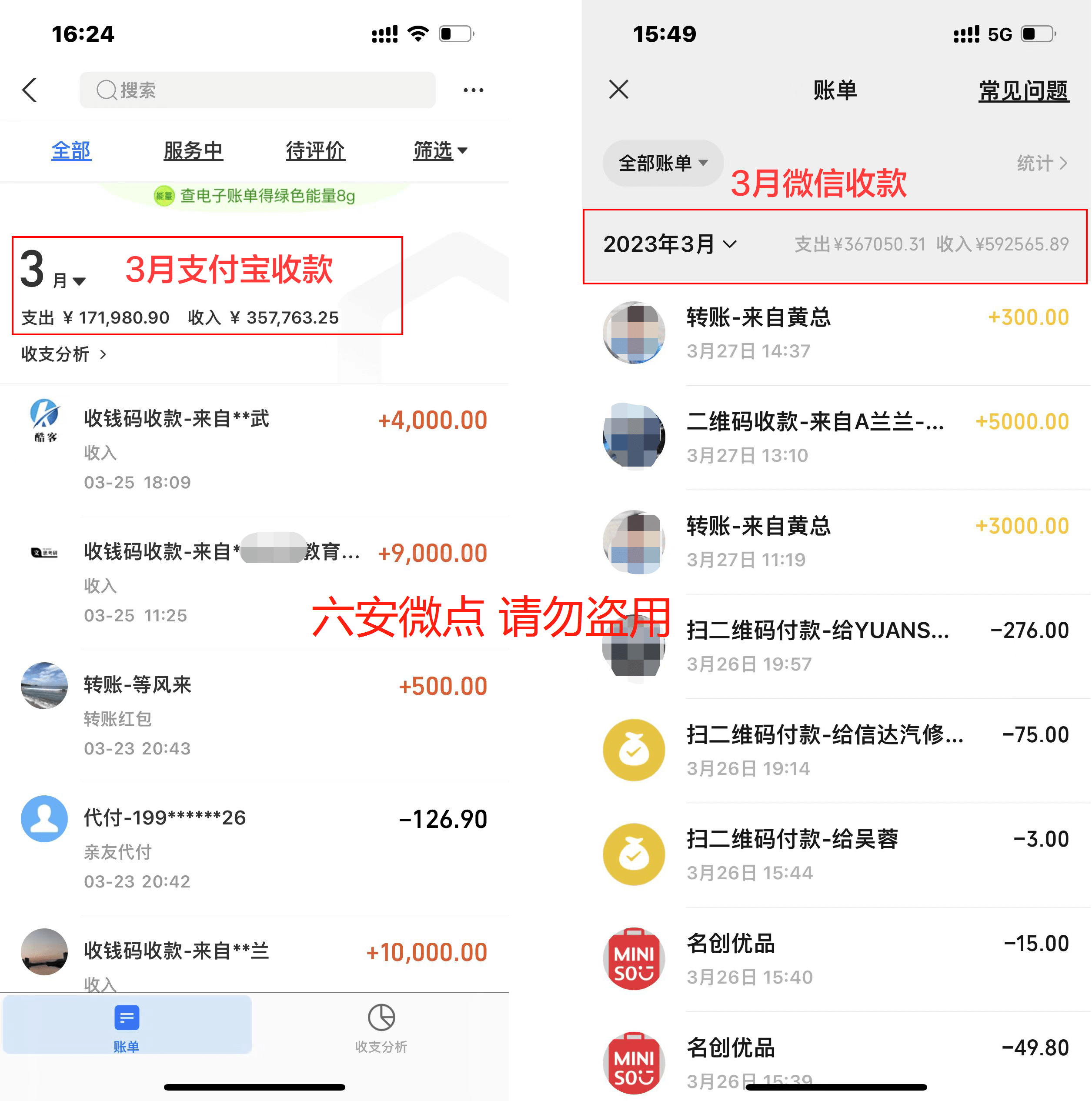Tap the MINISO 名创优品 merchant logo
The width and height of the screenshot is (1092, 1101).
click(x=634, y=958)
